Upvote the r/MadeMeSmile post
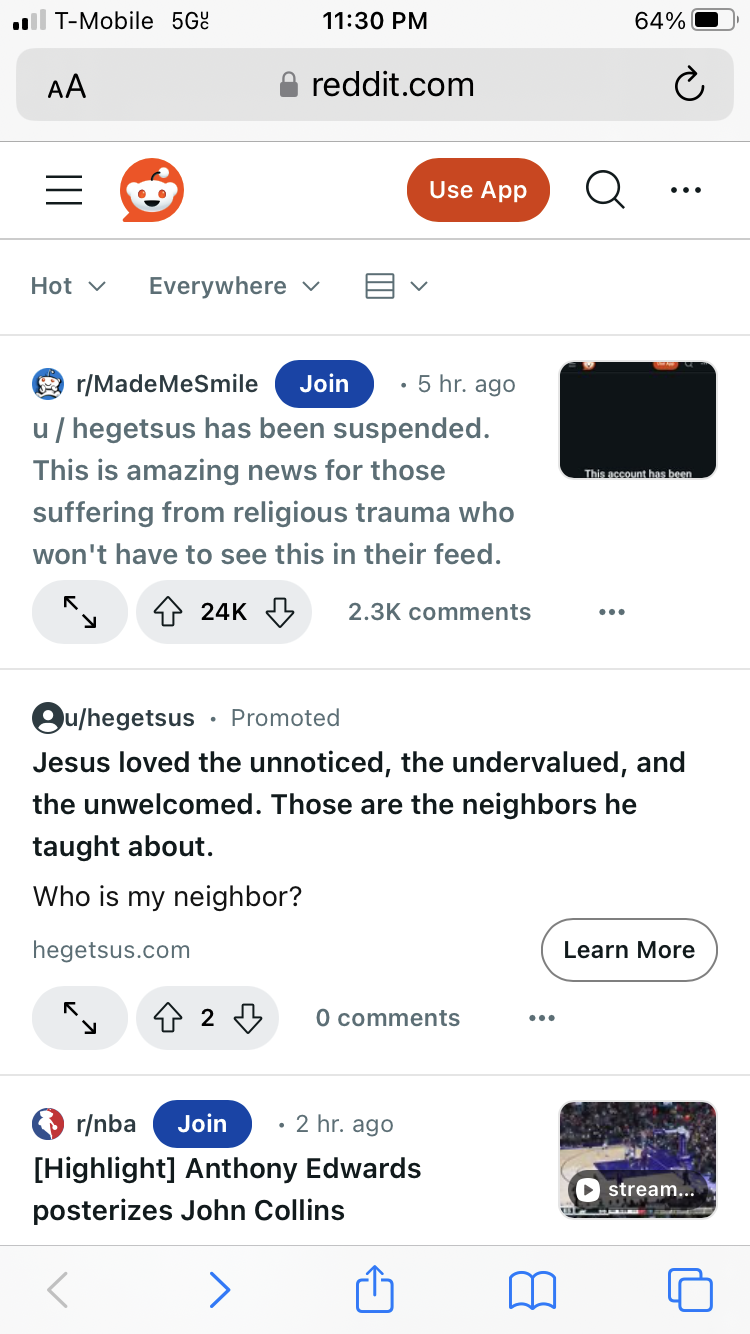This screenshot has height=1334, width=750. coord(169,612)
